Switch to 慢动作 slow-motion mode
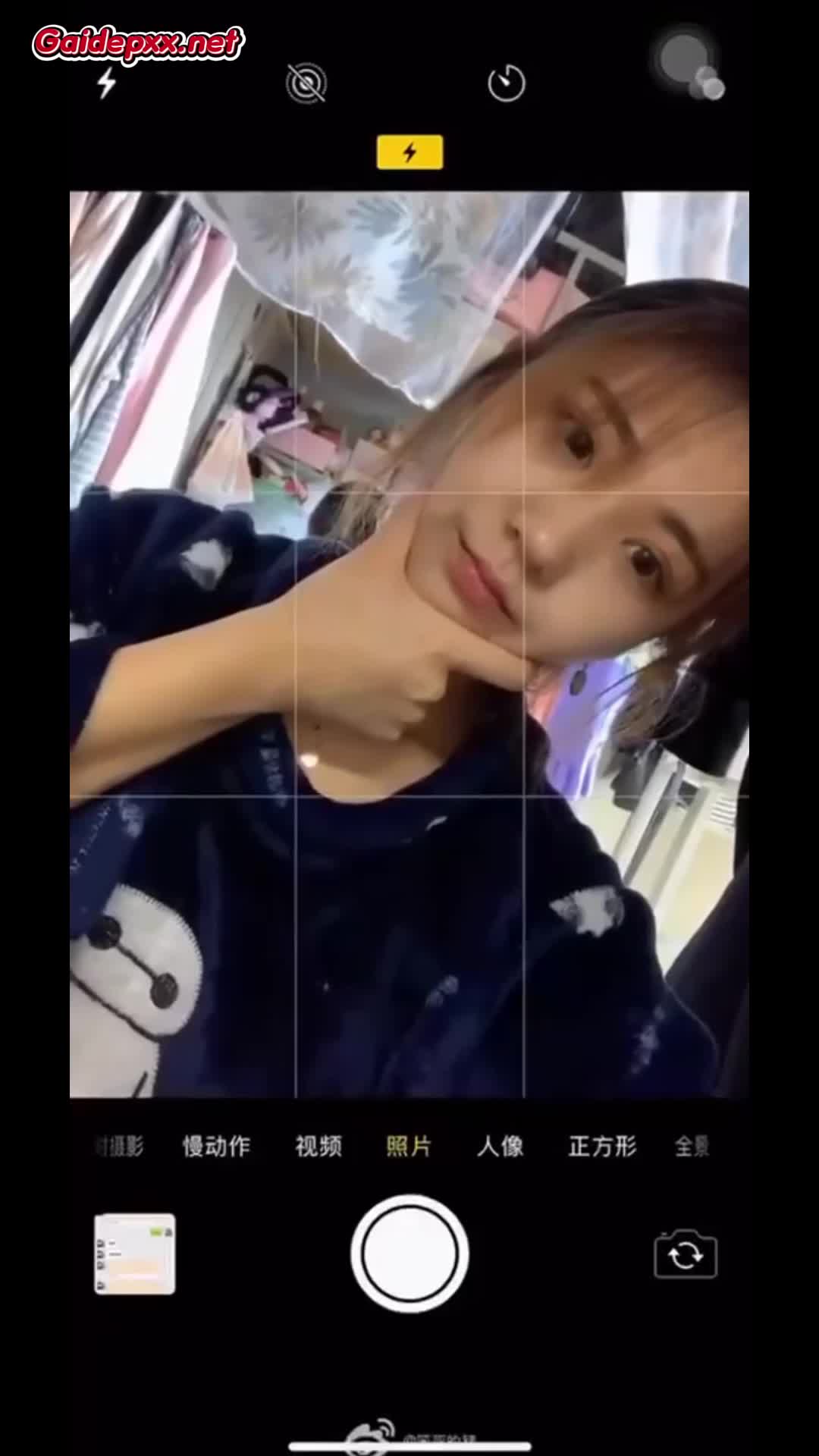Viewport: 819px width, 1456px height. pyautogui.click(x=216, y=1146)
